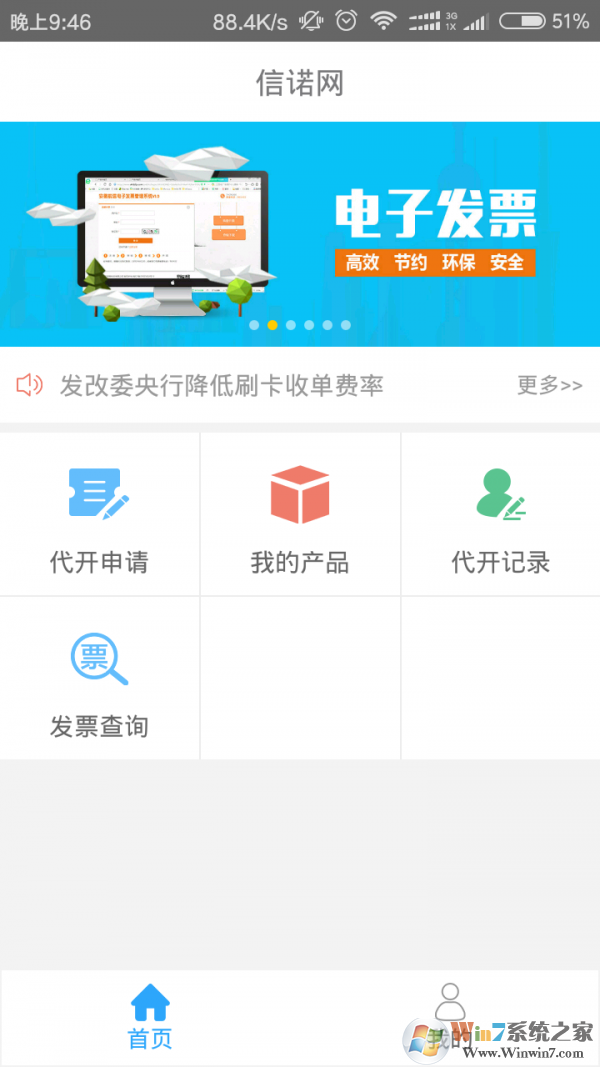Tap 更多>> to see more news

pyautogui.click(x=549, y=385)
